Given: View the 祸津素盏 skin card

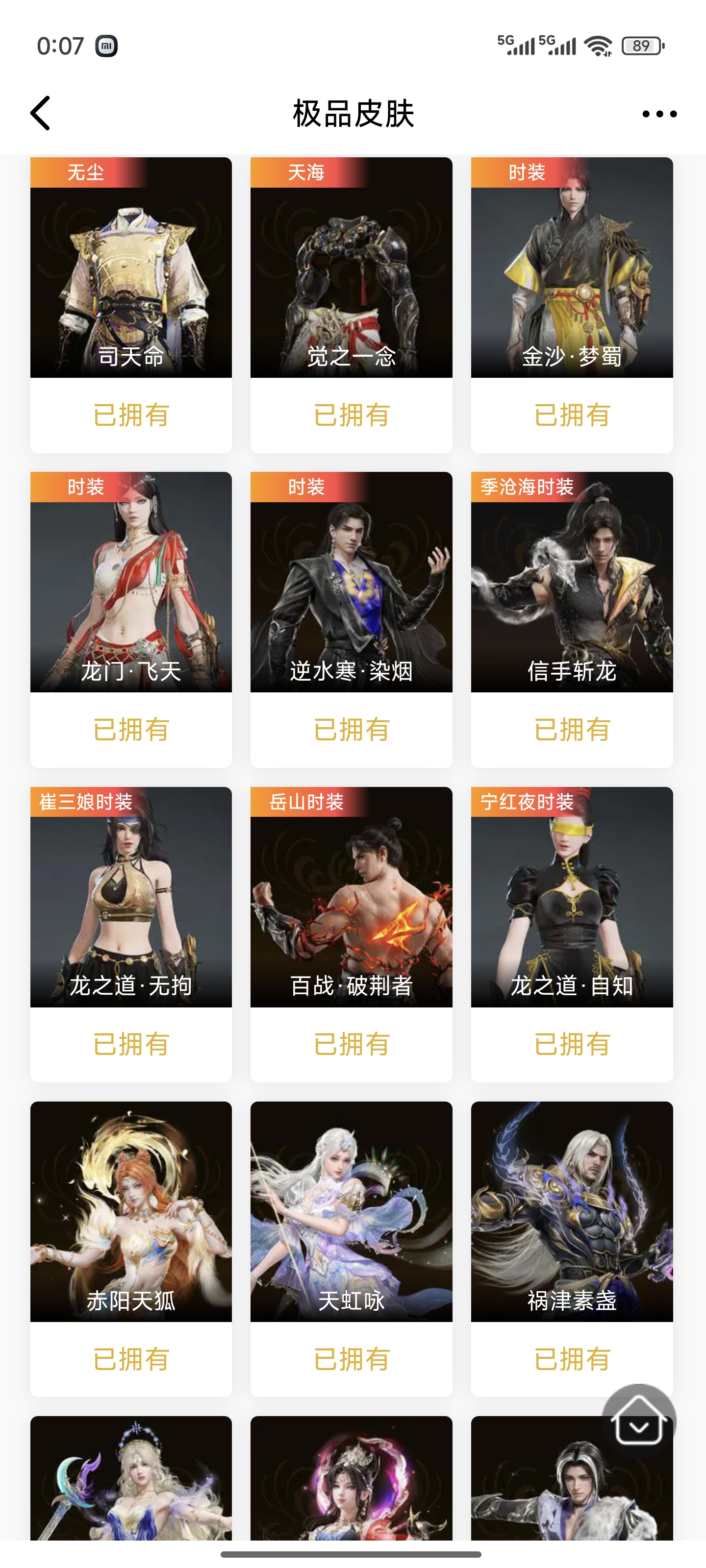Looking at the screenshot, I should coord(571,1212).
